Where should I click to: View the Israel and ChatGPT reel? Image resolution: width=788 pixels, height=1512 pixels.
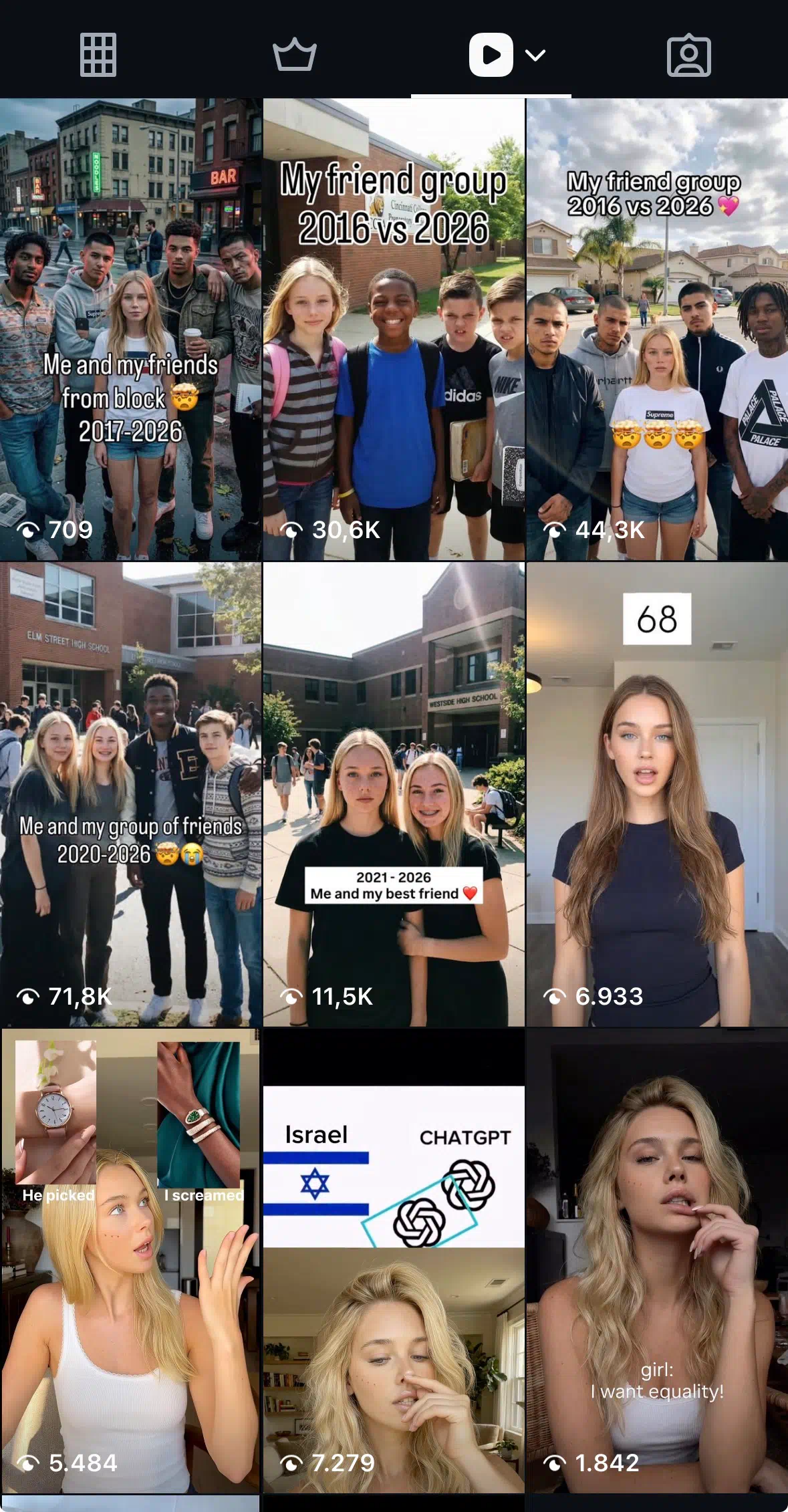click(x=394, y=1261)
